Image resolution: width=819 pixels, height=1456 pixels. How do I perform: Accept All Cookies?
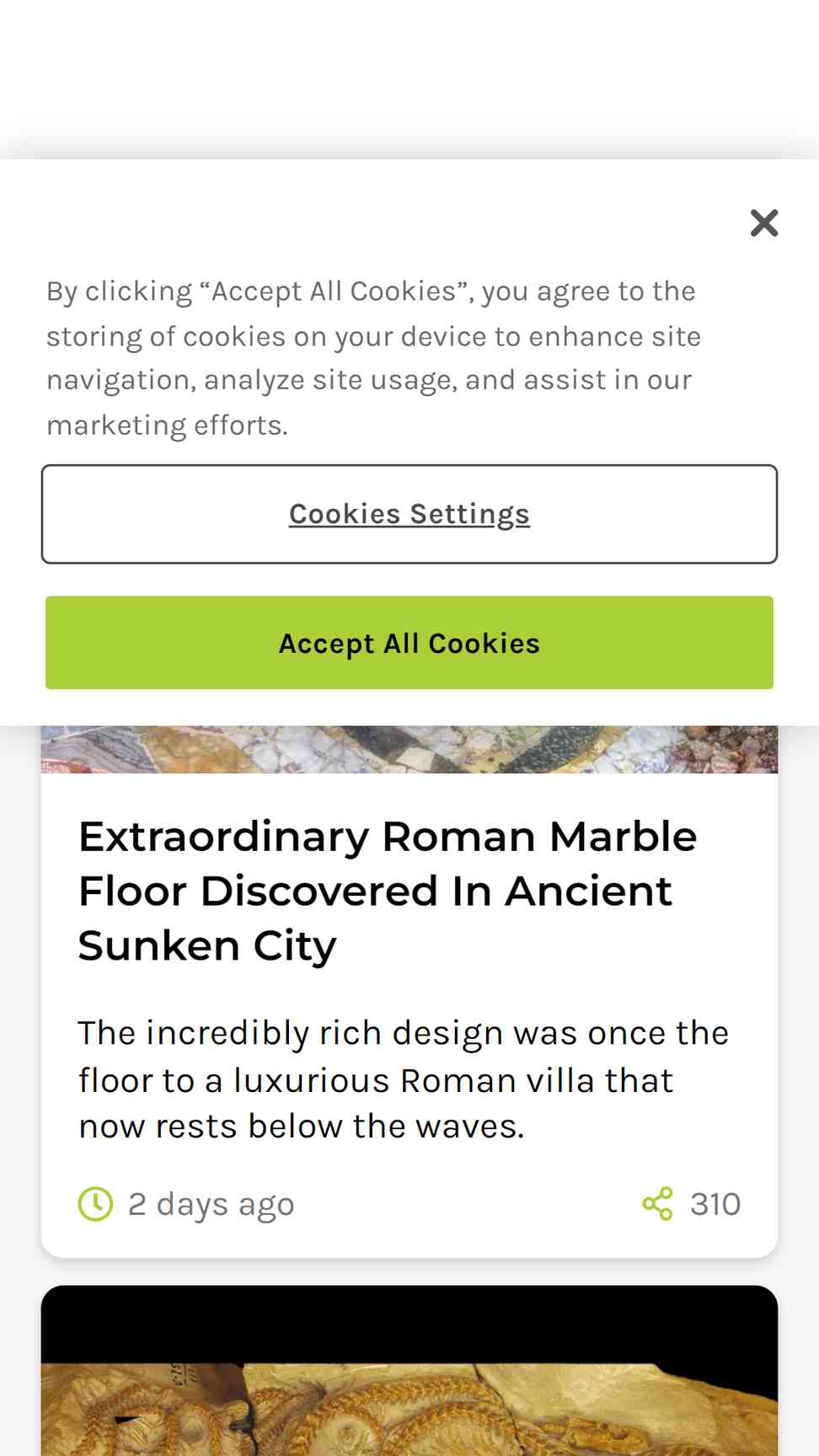pos(409,643)
